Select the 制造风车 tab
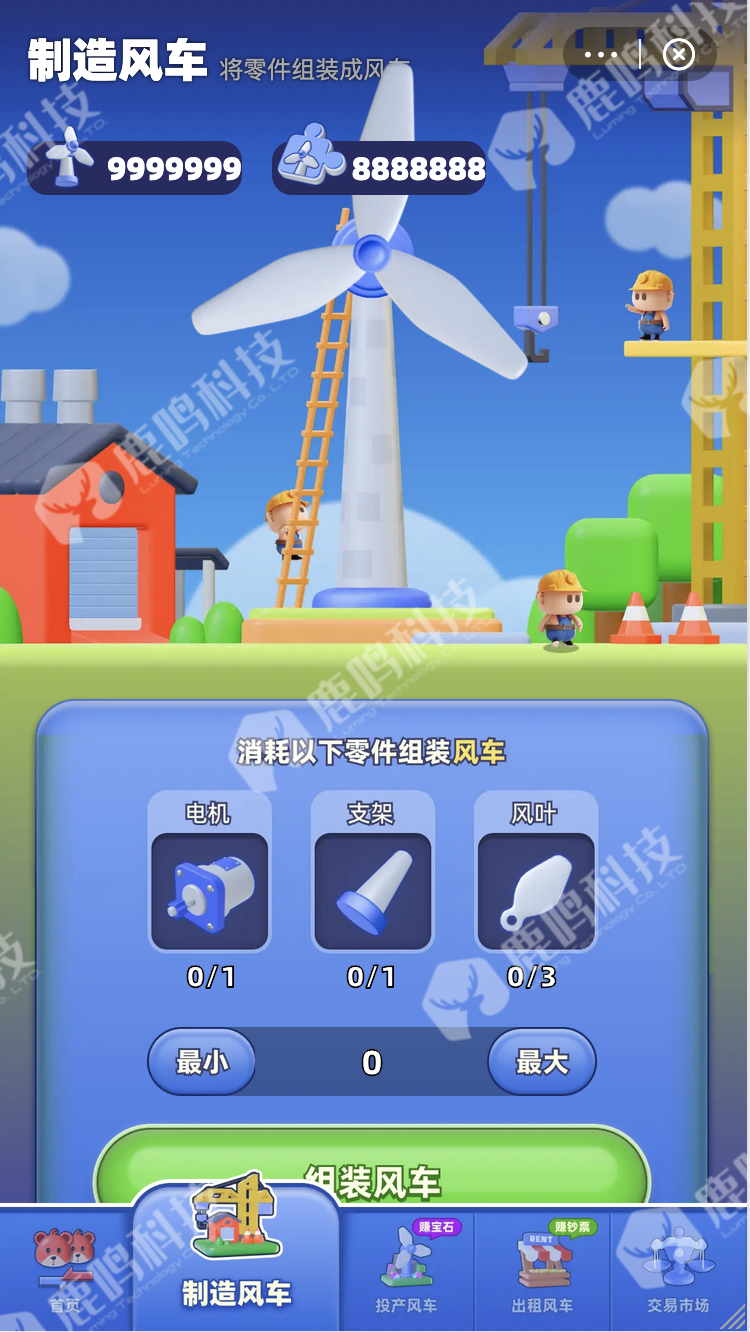This screenshot has width=750, height=1332. click(237, 1260)
